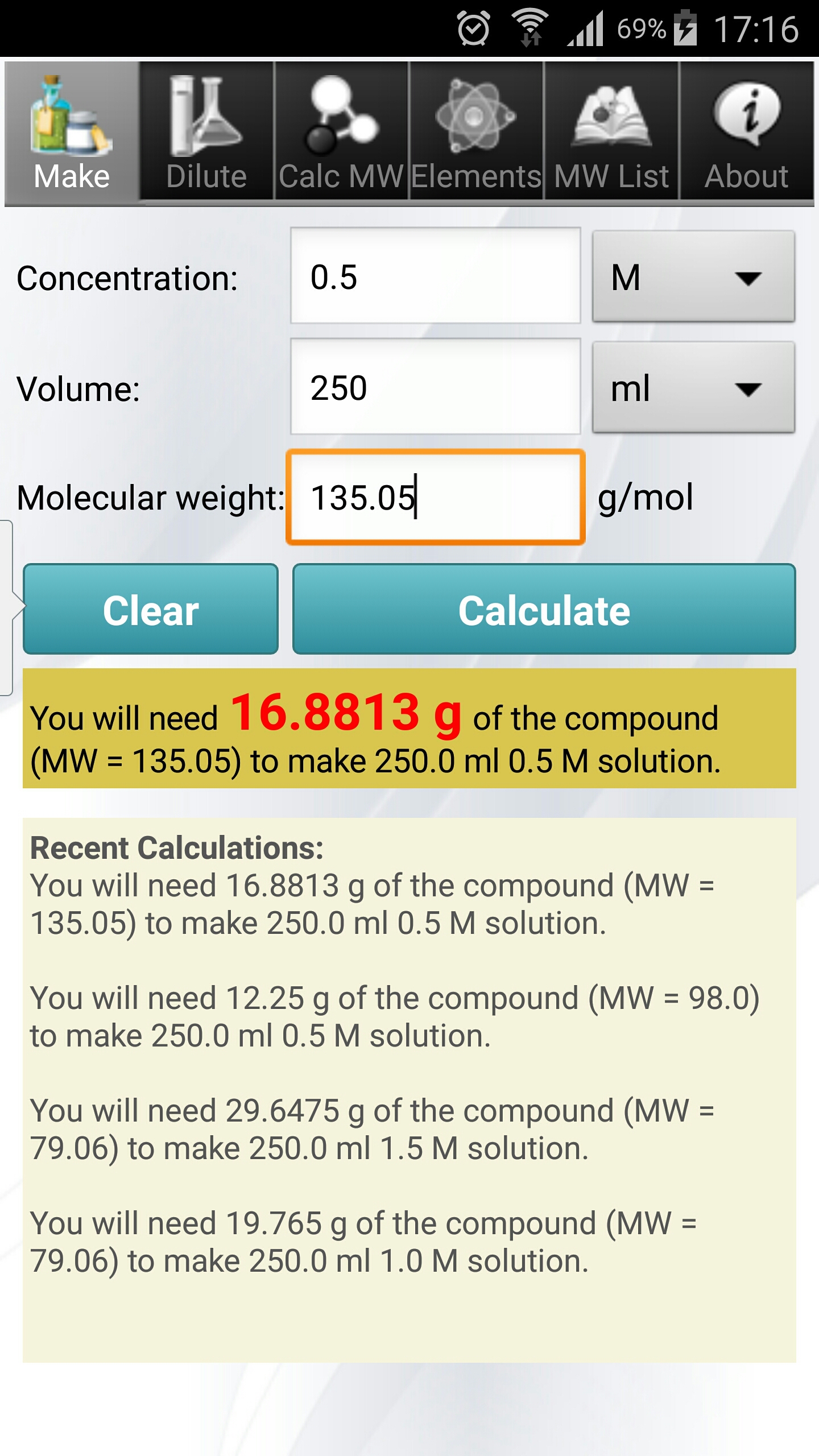Switch to the Make tab
Viewport: 819px width, 1456px height.
[x=72, y=133]
